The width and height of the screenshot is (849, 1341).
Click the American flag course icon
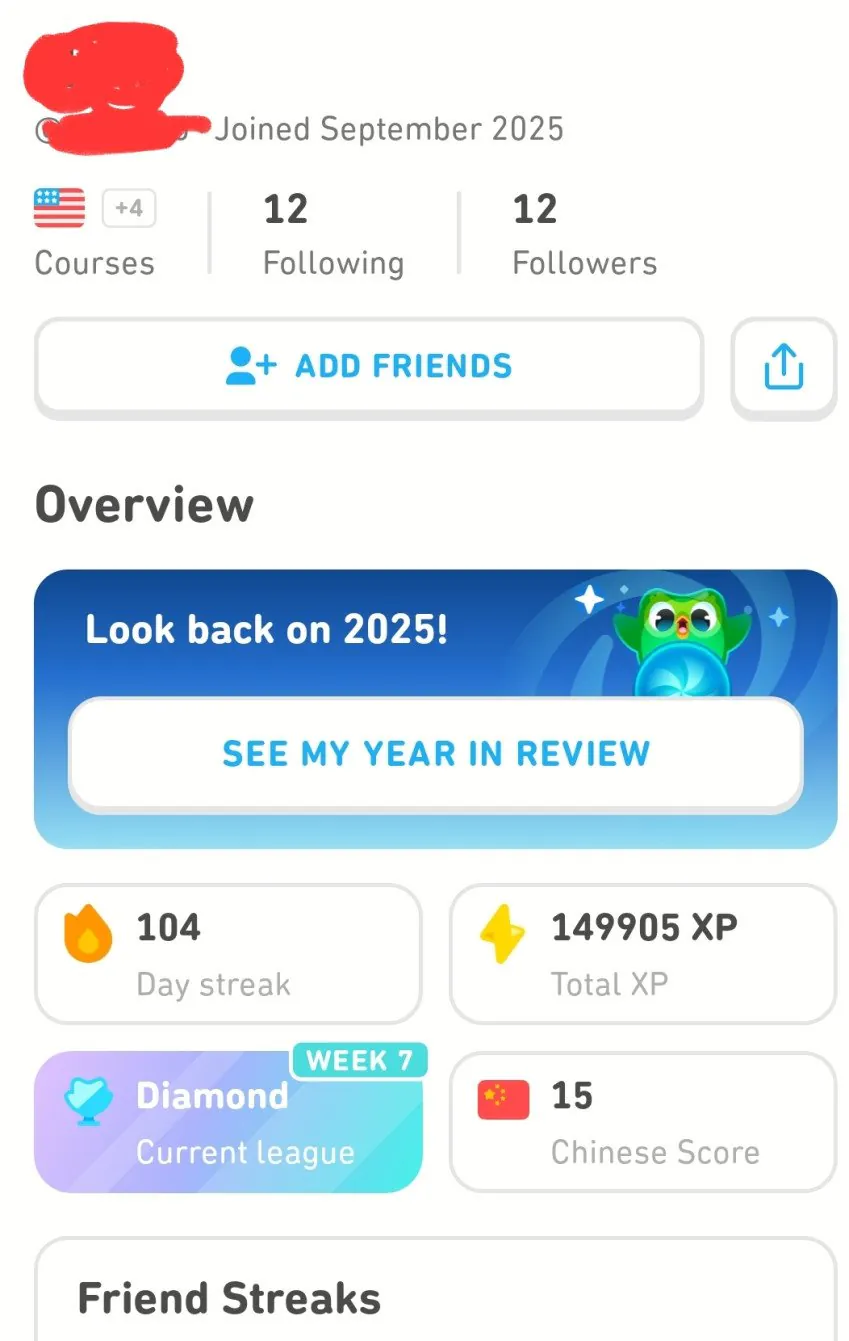(x=57, y=207)
